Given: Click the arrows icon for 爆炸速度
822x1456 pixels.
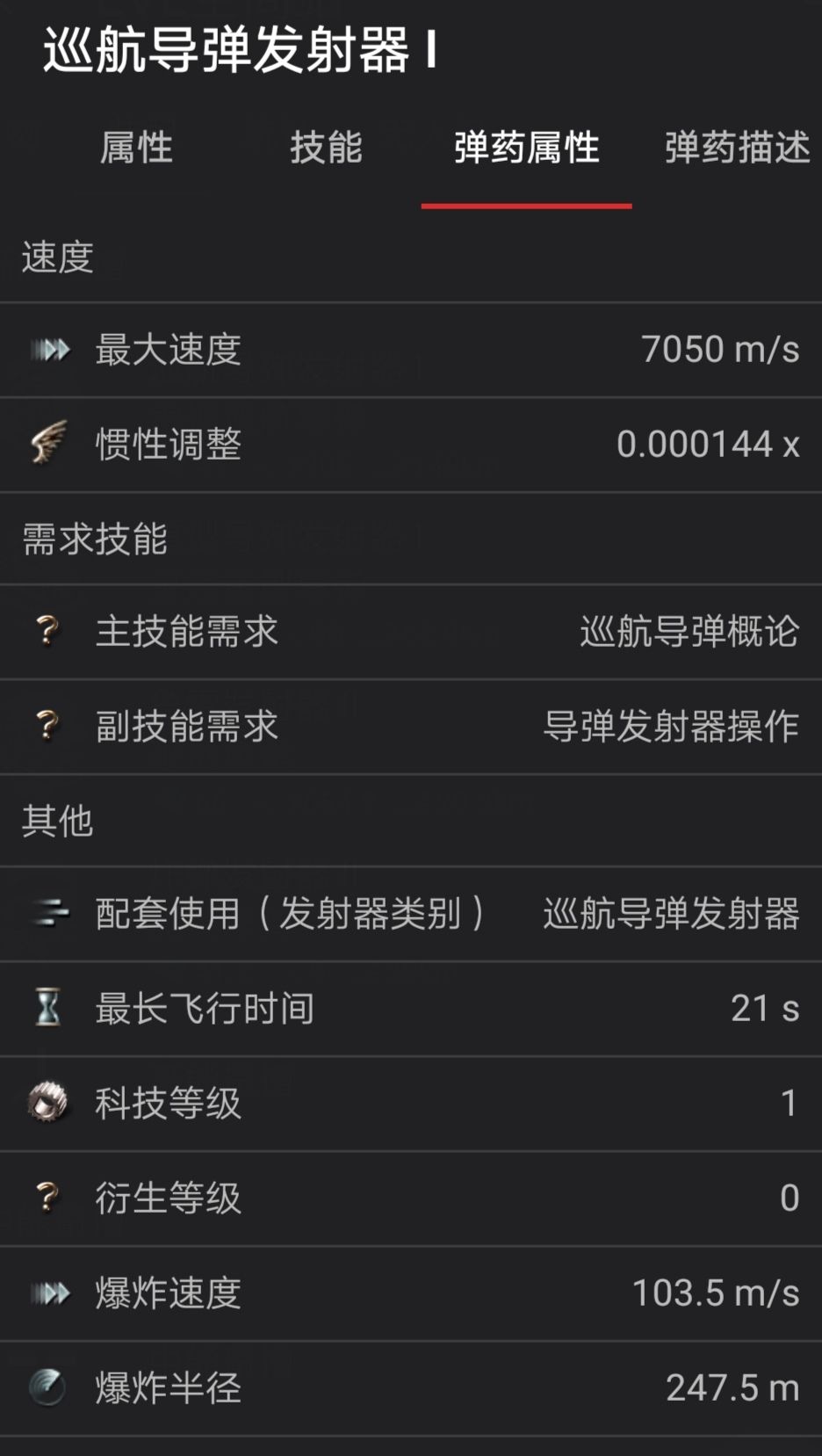Looking at the screenshot, I should pyautogui.click(x=48, y=1293).
